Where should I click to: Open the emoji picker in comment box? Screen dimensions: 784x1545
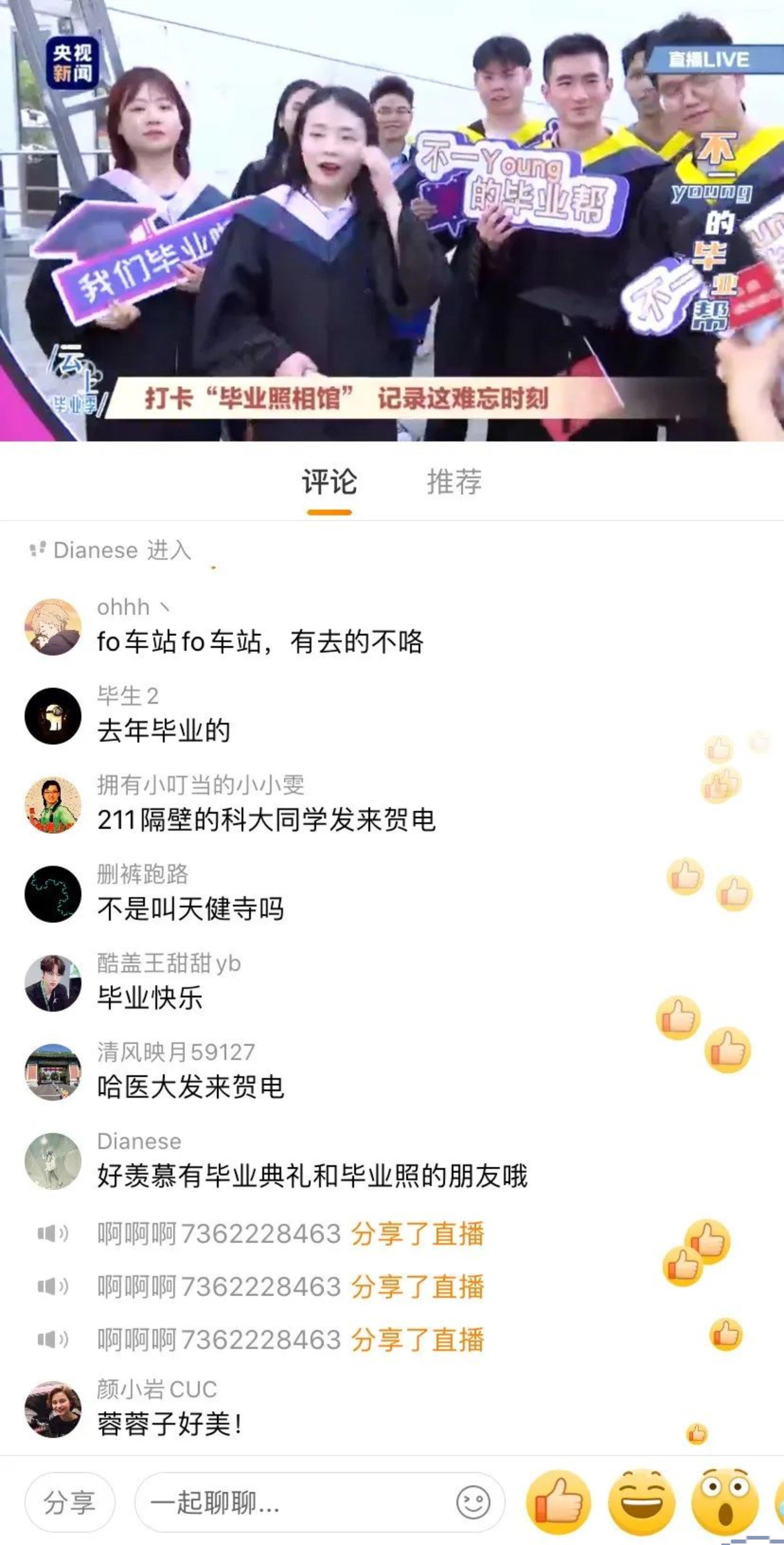coord(473,1503)
